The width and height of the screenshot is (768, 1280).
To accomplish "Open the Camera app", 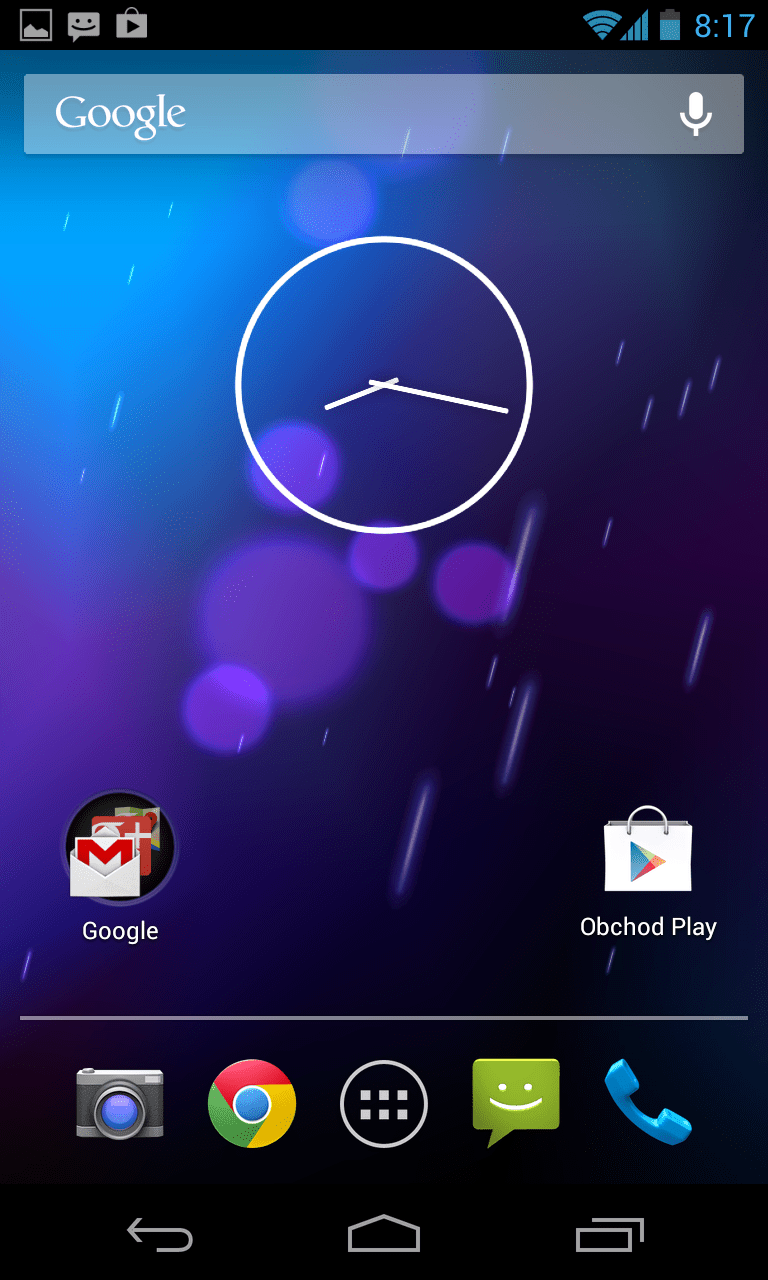I will coord(120,1103).
